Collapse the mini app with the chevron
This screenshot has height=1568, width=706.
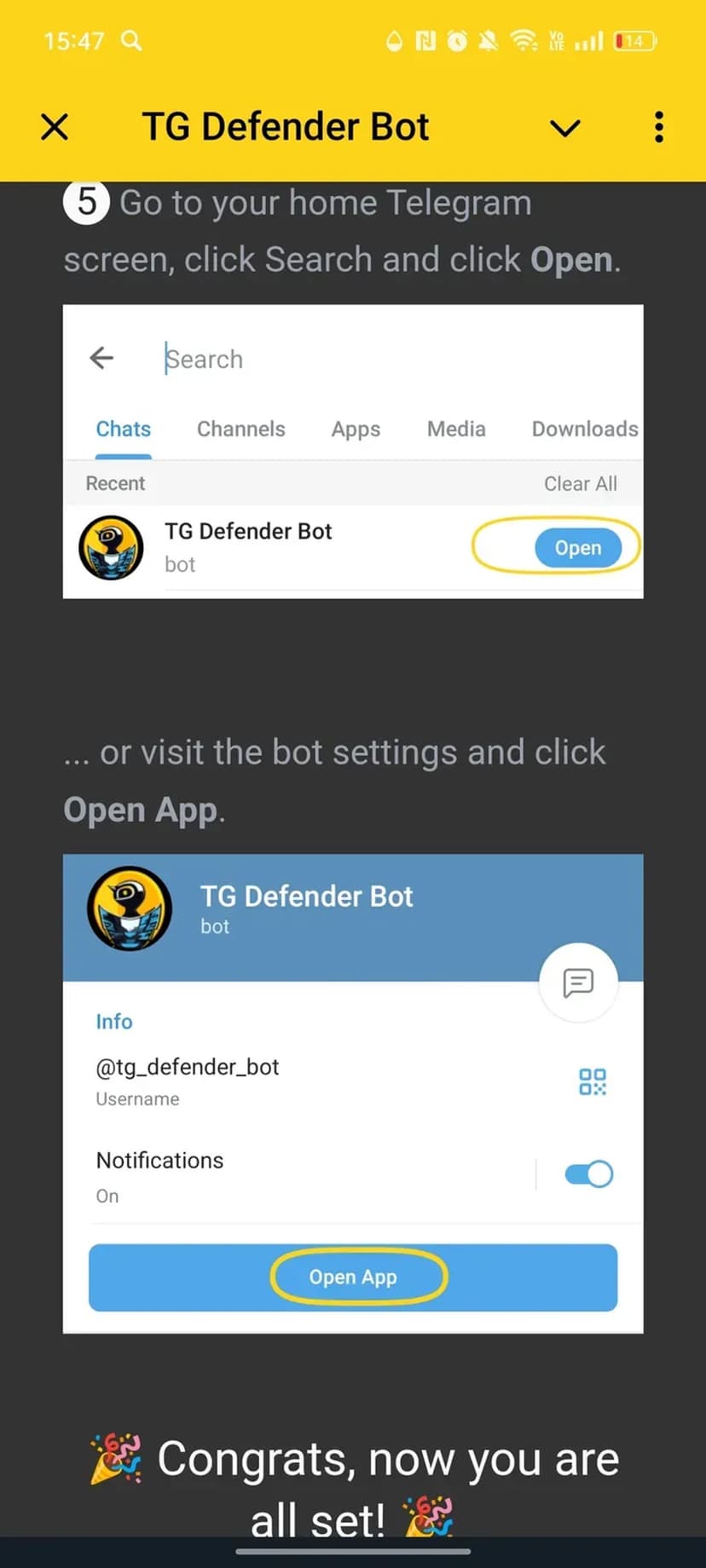point(564,129)
